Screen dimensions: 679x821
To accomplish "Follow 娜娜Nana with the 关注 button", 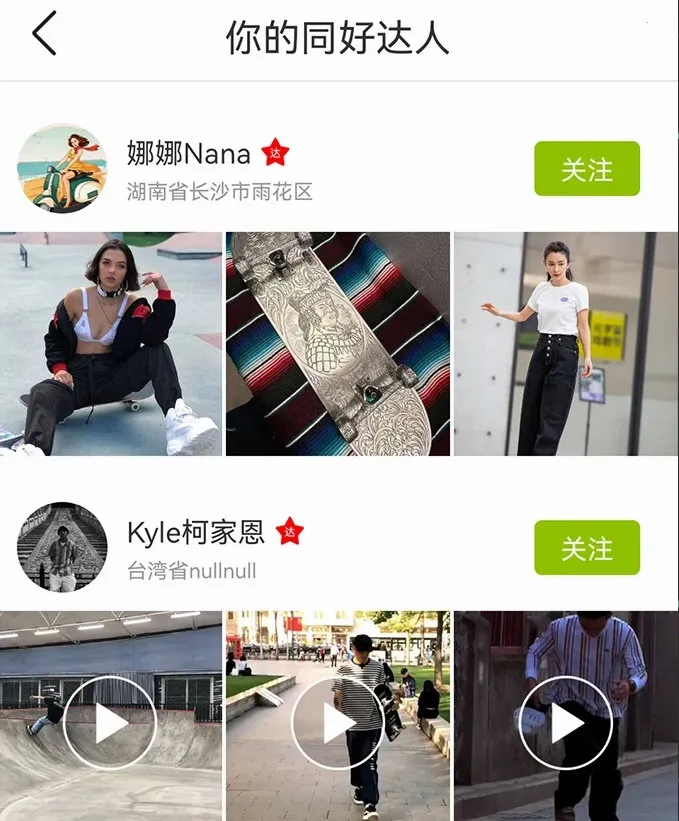I will [x=586, y=169].
